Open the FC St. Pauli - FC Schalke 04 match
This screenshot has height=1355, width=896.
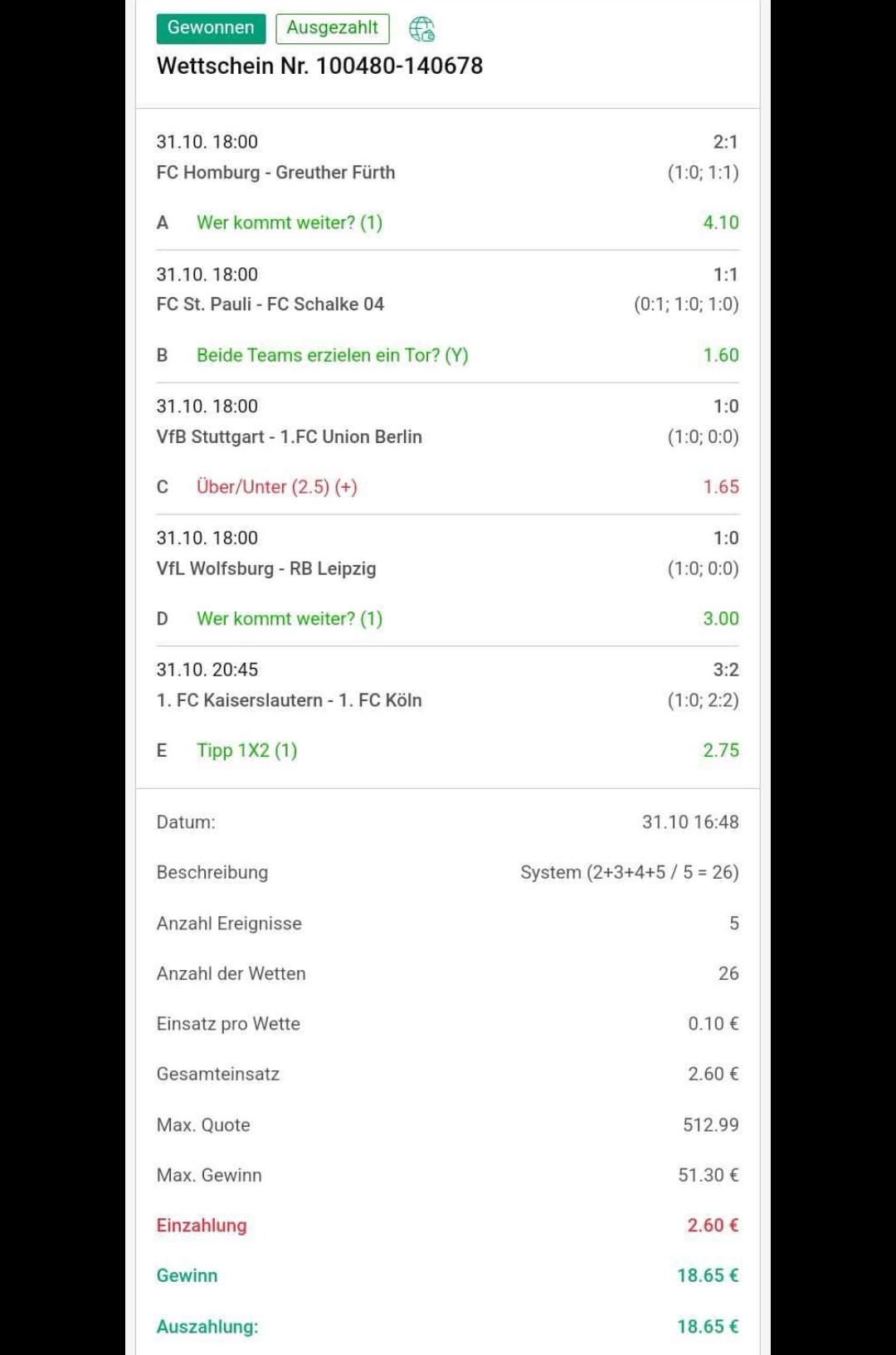coord(270,305)
